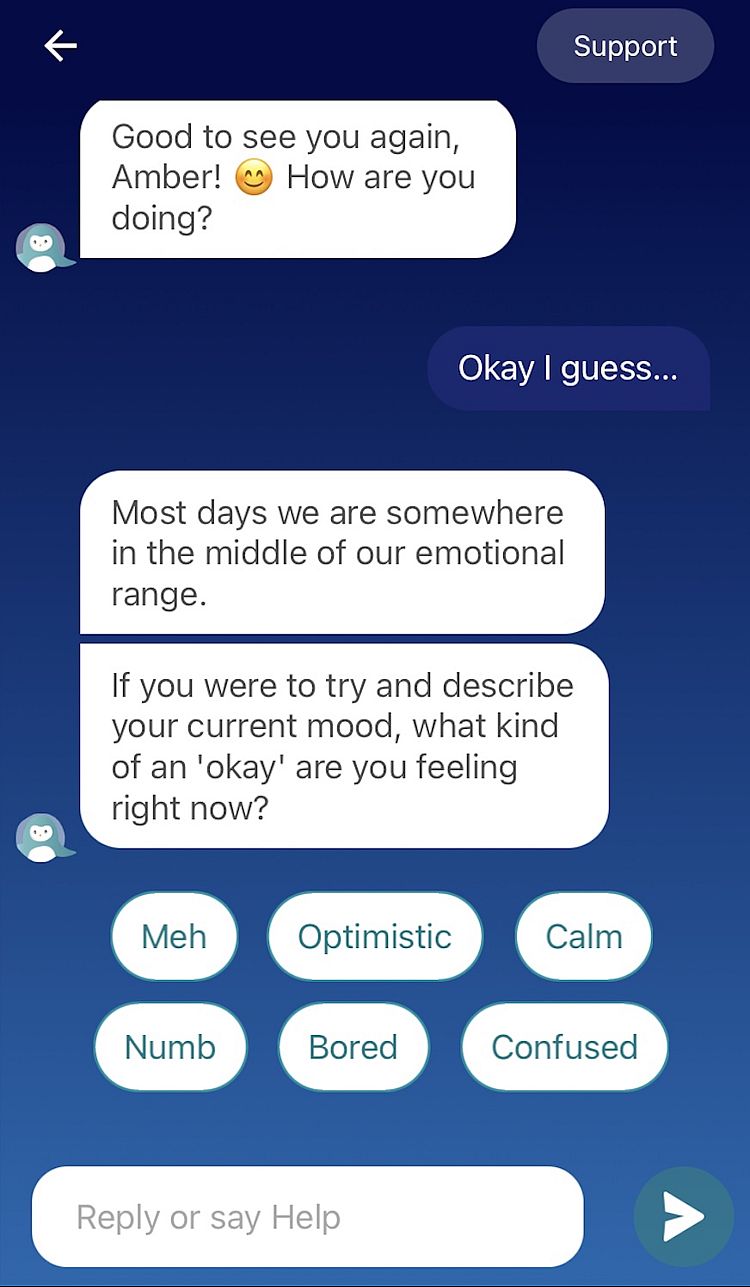Click the 'Good to see you again' bubble
The height and width of the screenshot is (1287, 750).
[297, 178]
